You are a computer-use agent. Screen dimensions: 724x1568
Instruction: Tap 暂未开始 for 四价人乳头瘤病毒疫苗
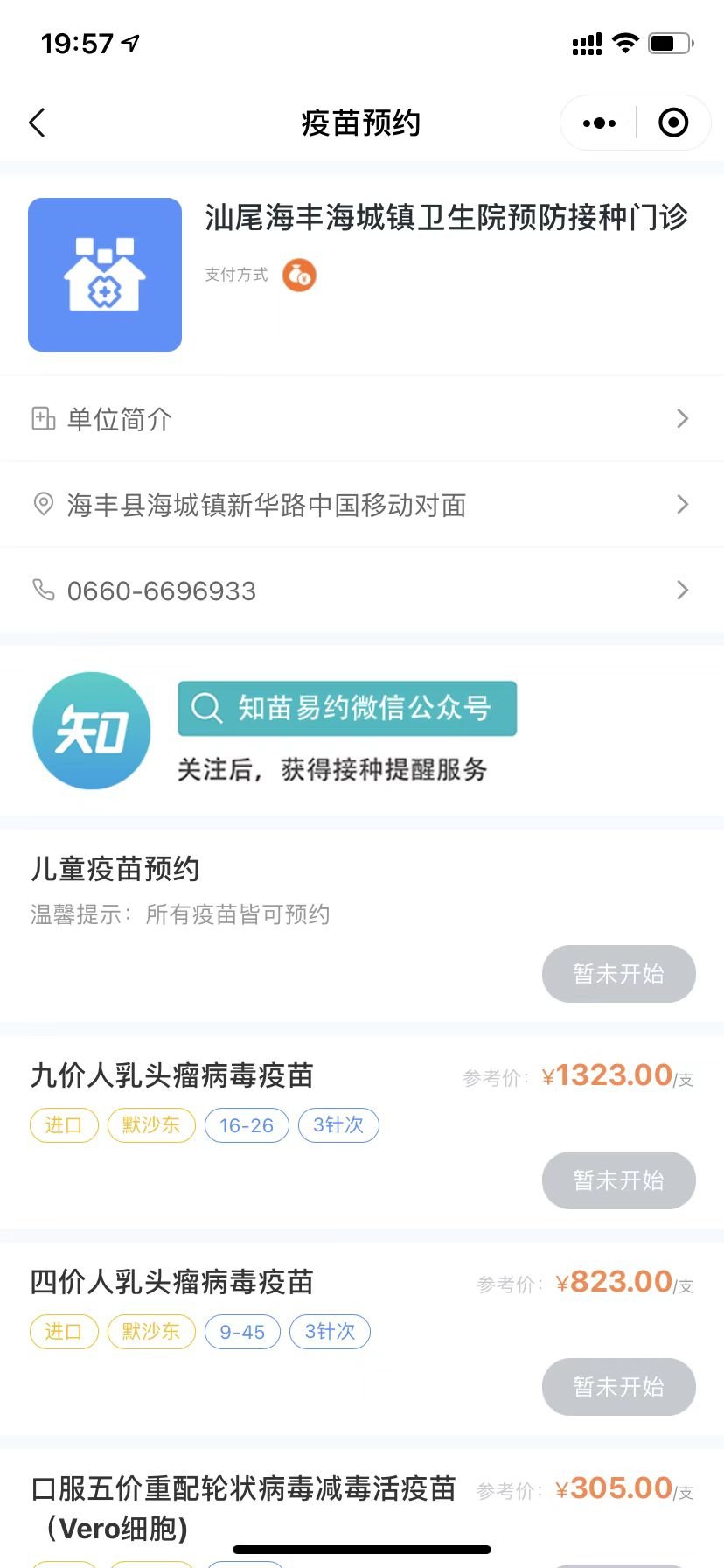pos(618,1387)
